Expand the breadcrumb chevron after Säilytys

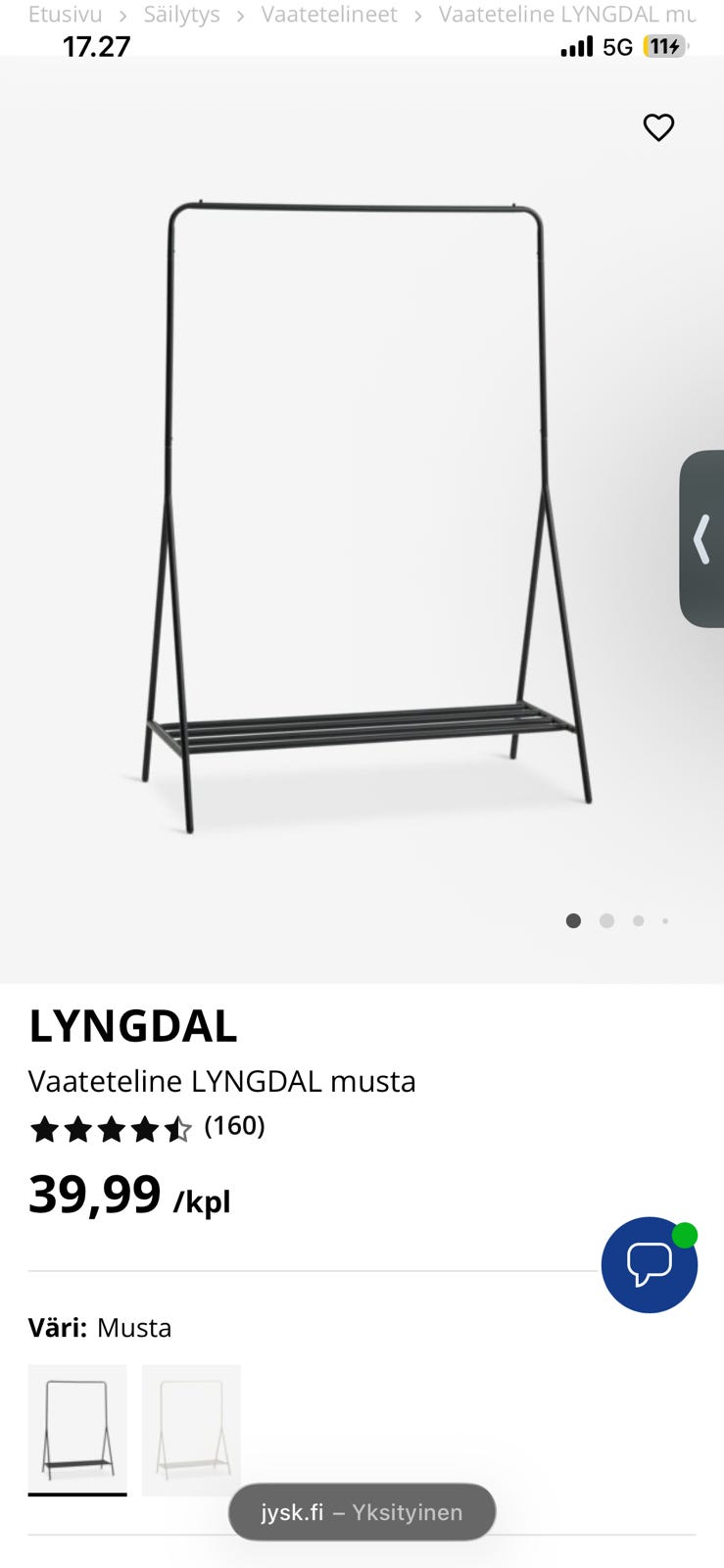click(x=238, y=15)
